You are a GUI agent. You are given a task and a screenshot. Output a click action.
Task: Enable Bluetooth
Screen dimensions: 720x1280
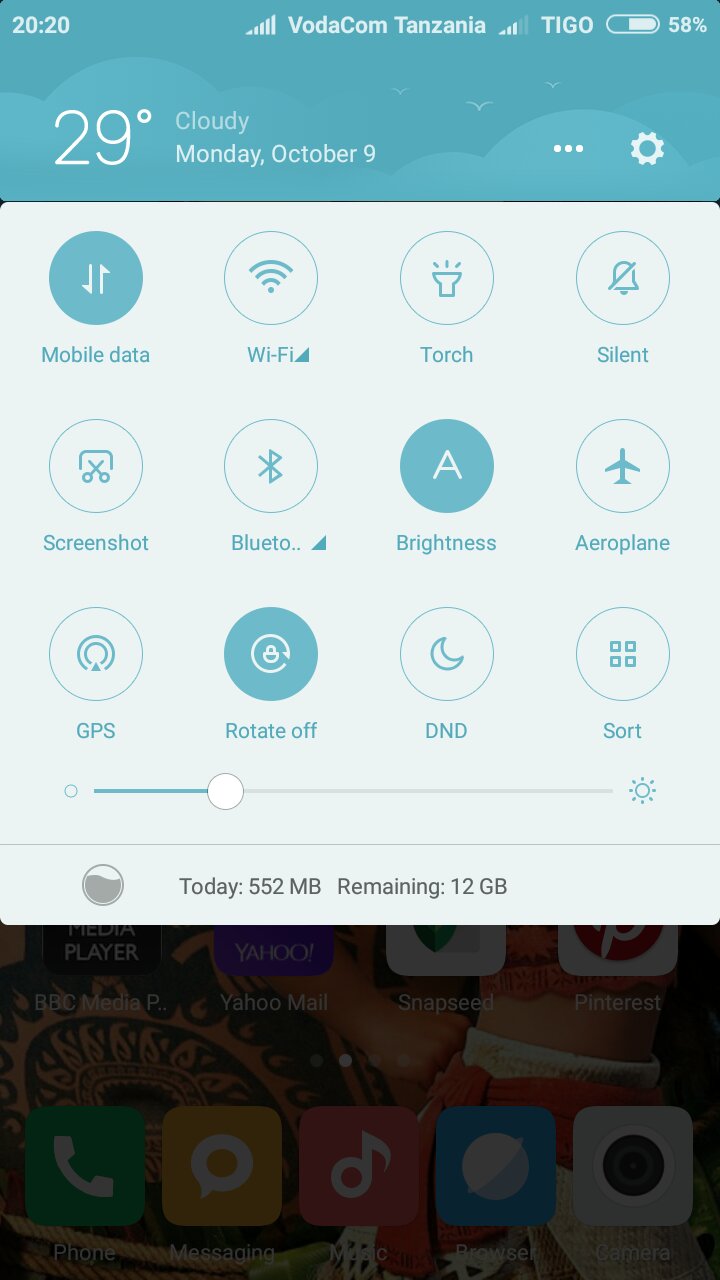(271, 466)
